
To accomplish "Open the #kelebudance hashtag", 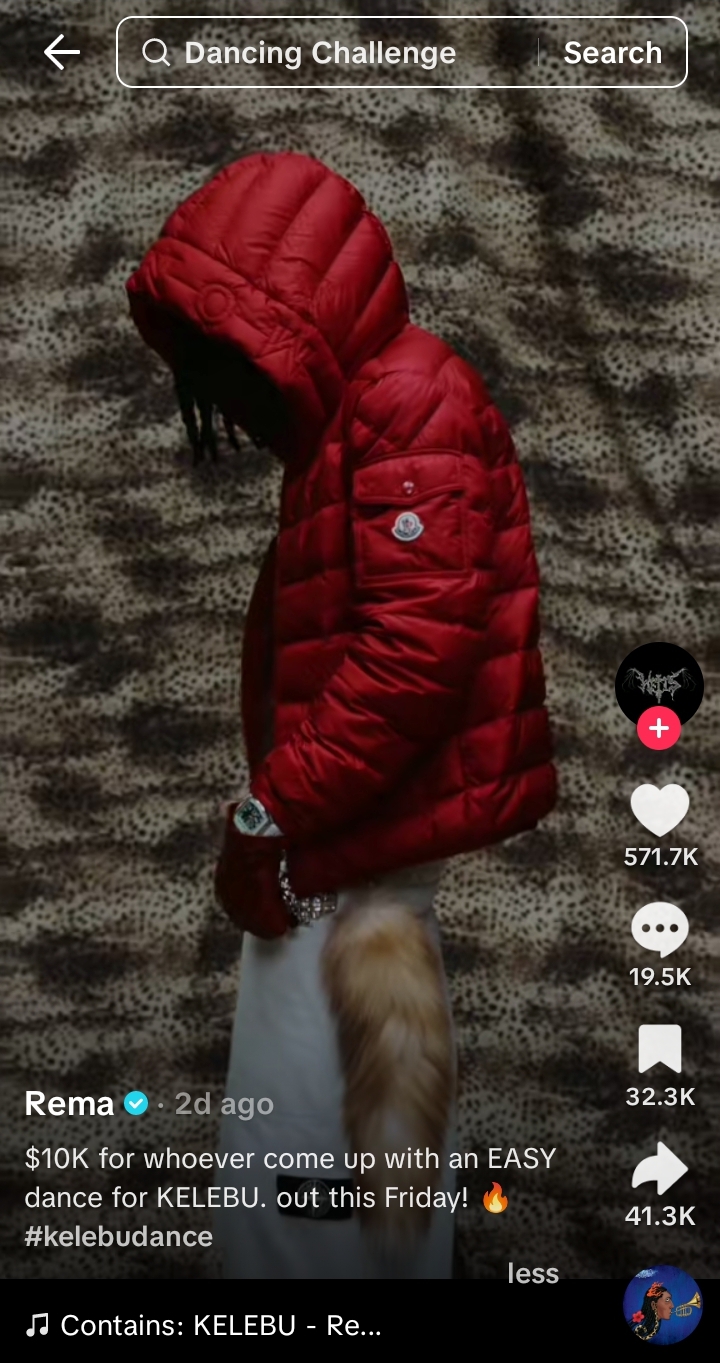I will tap(118, 1236).
